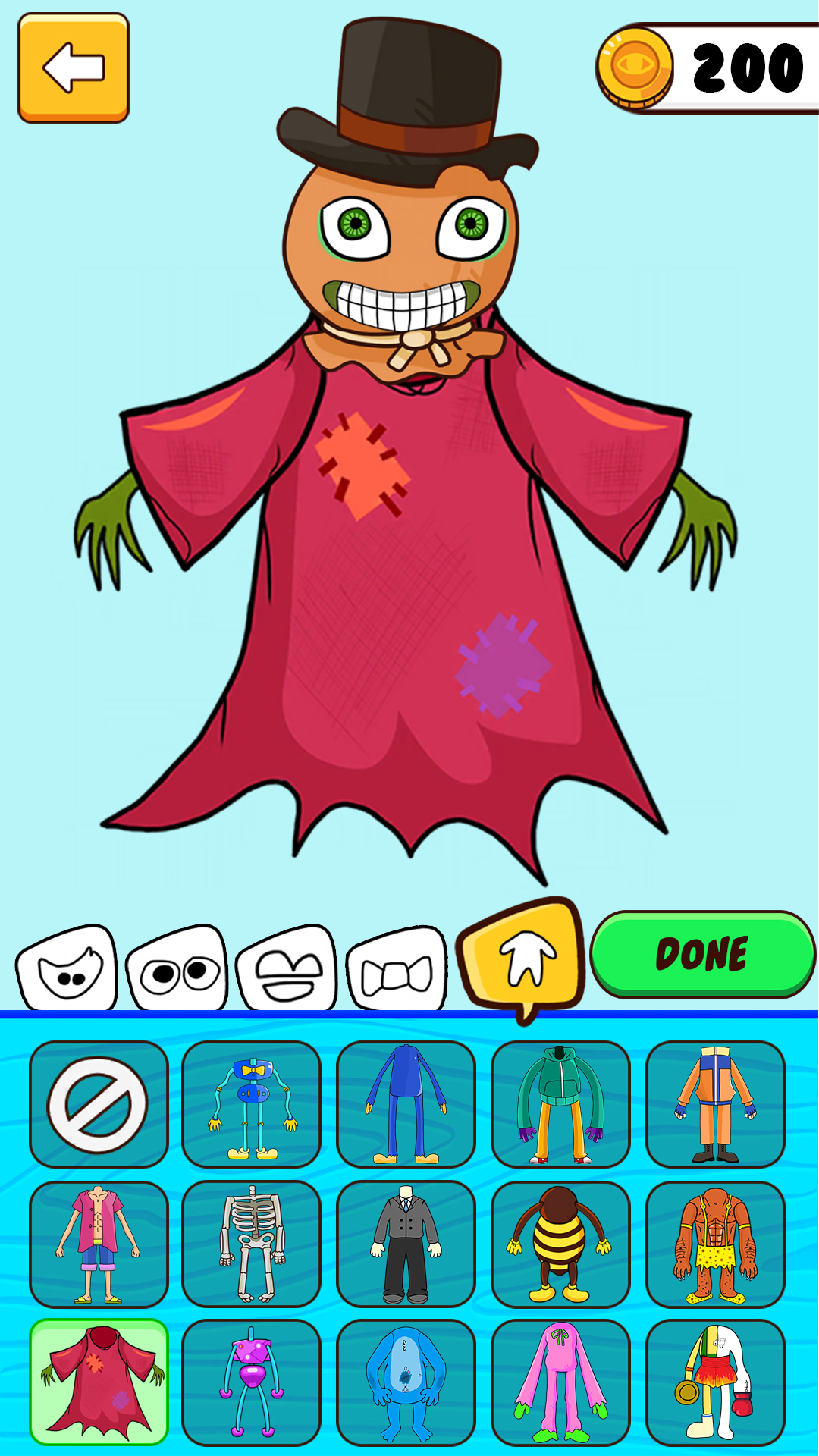
Task: Select the long blue furry body
Action: point(406,1104)
